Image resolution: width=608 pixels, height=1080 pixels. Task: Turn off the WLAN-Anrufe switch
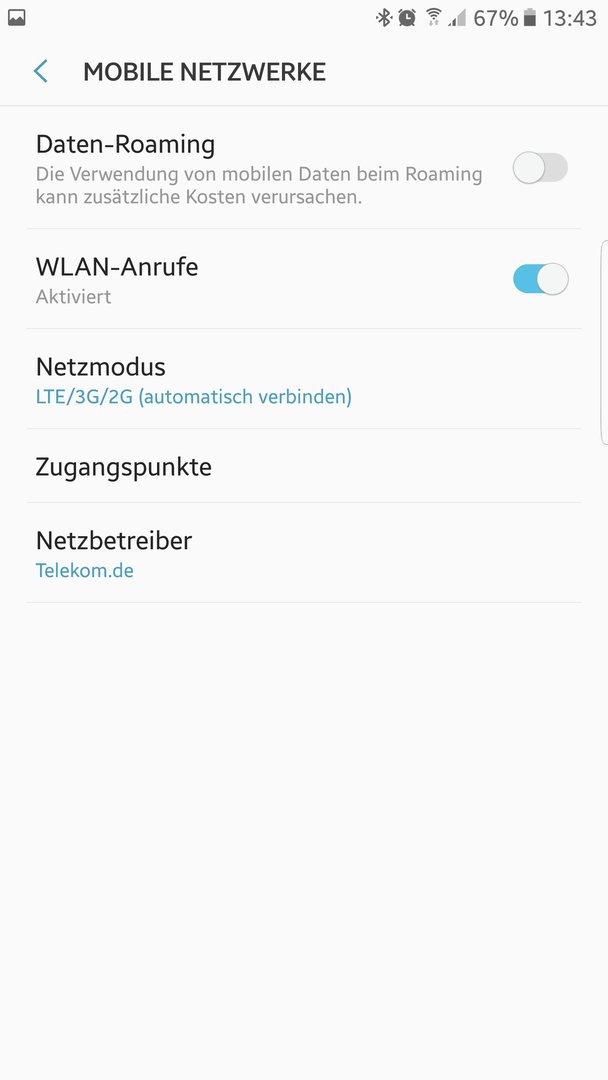pyautogui.click(x=541, y=279)
